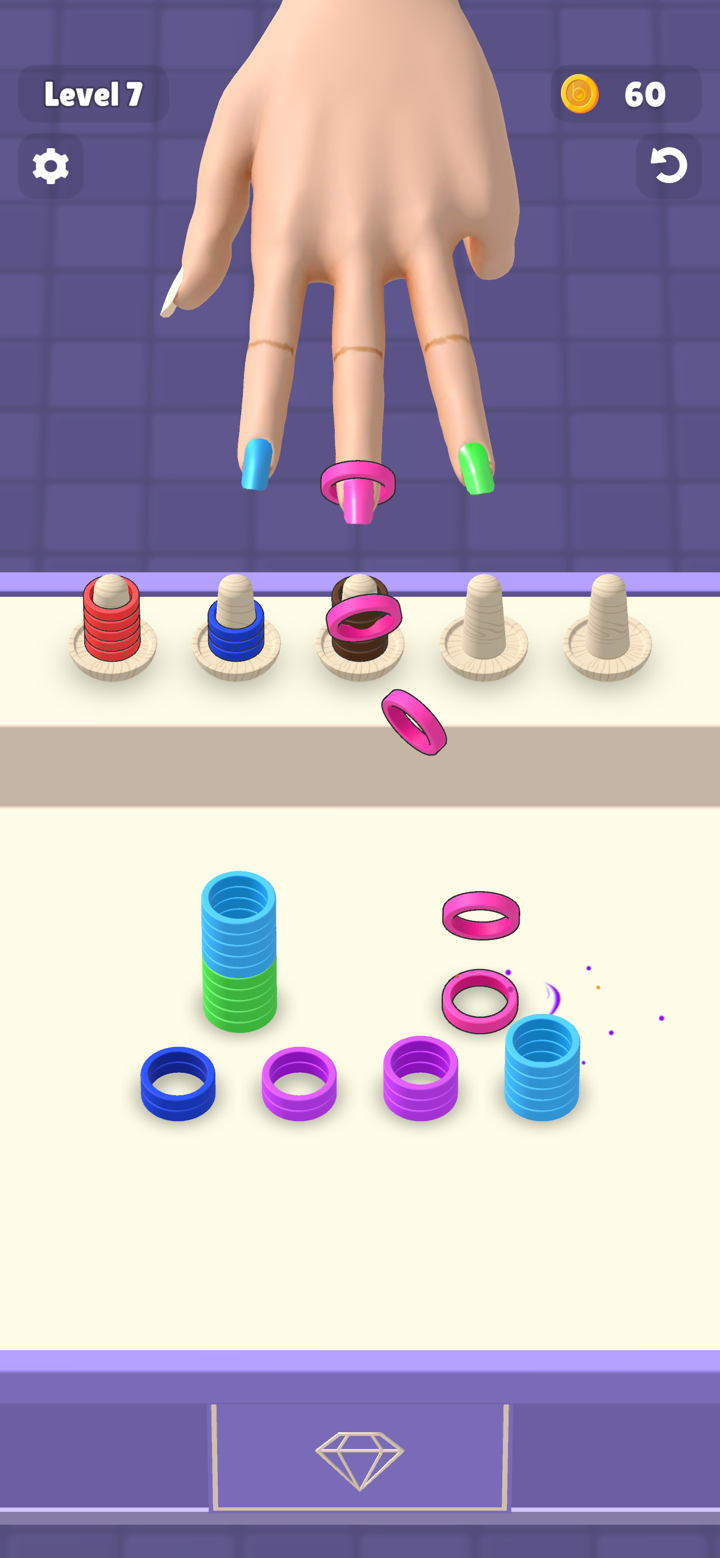This screenshot has width=720, height=1558.
Task: Tap the Level 7 label
Action: coord(93,94)
